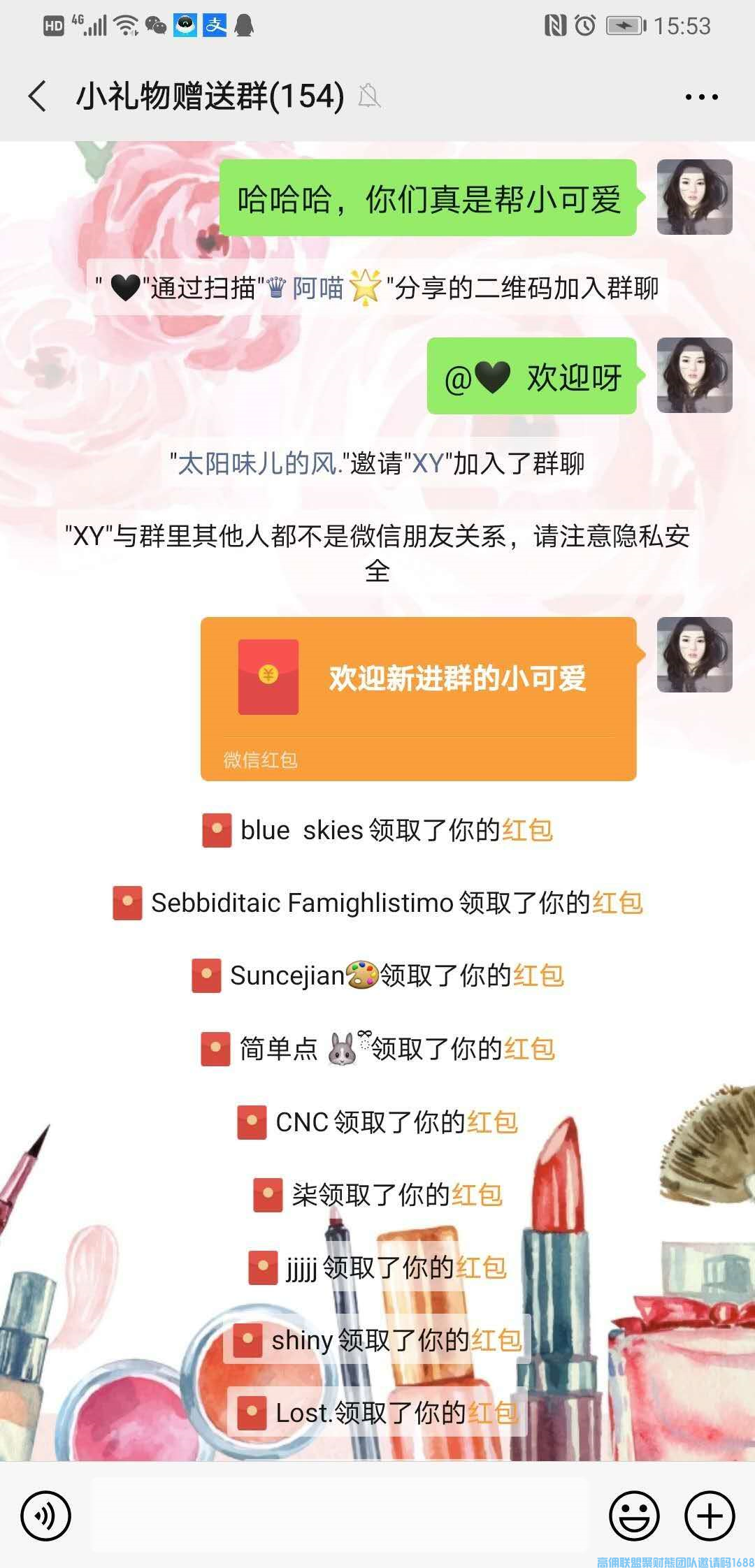
Task: Open 红包 link in the shiny notice
Action: pyautogui.click(x=496, y=1340)
